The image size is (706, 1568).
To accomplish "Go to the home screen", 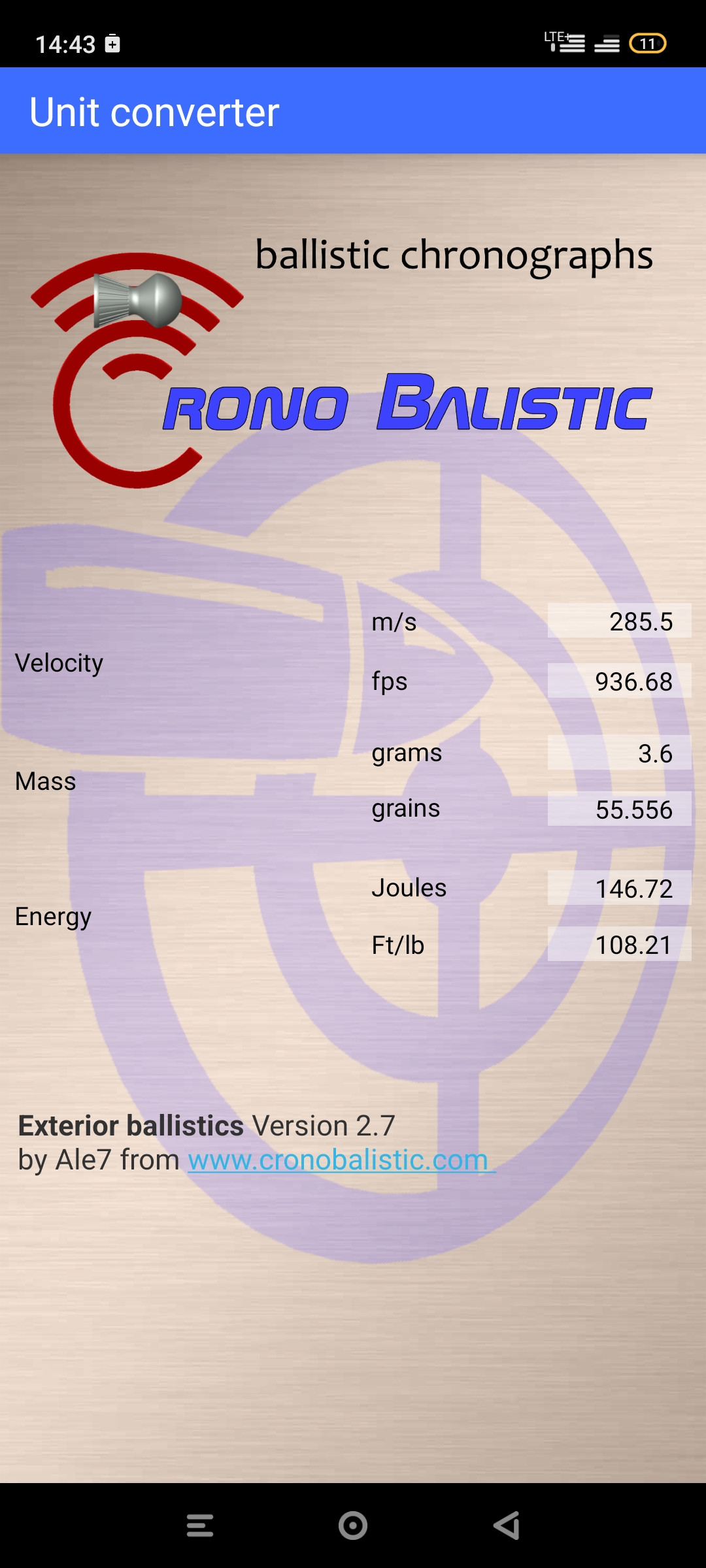I will 353,1526.
